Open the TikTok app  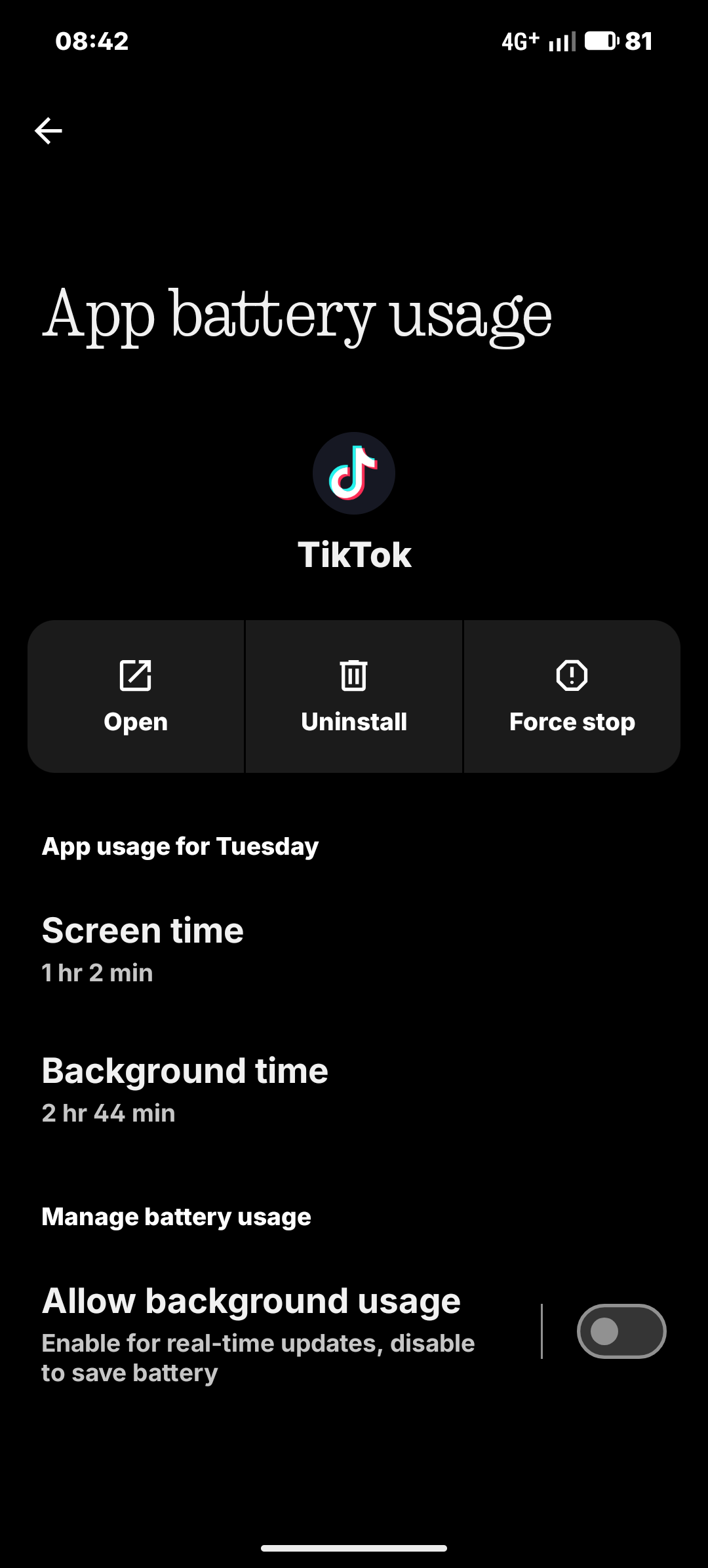pos(136,696)
